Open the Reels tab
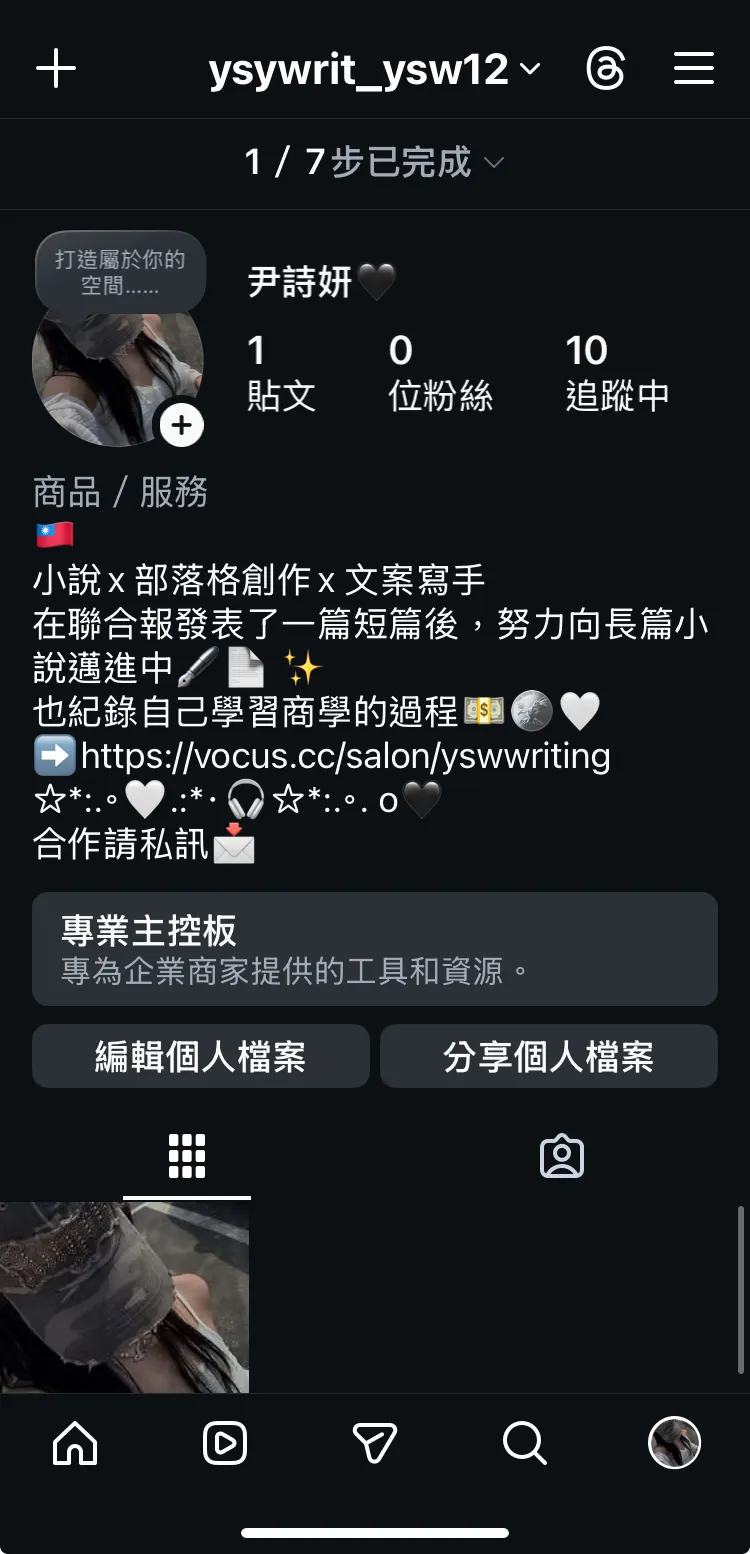Image resolution: width=750 pixels, height=1554 pixels. click(x=225, y=1443)
